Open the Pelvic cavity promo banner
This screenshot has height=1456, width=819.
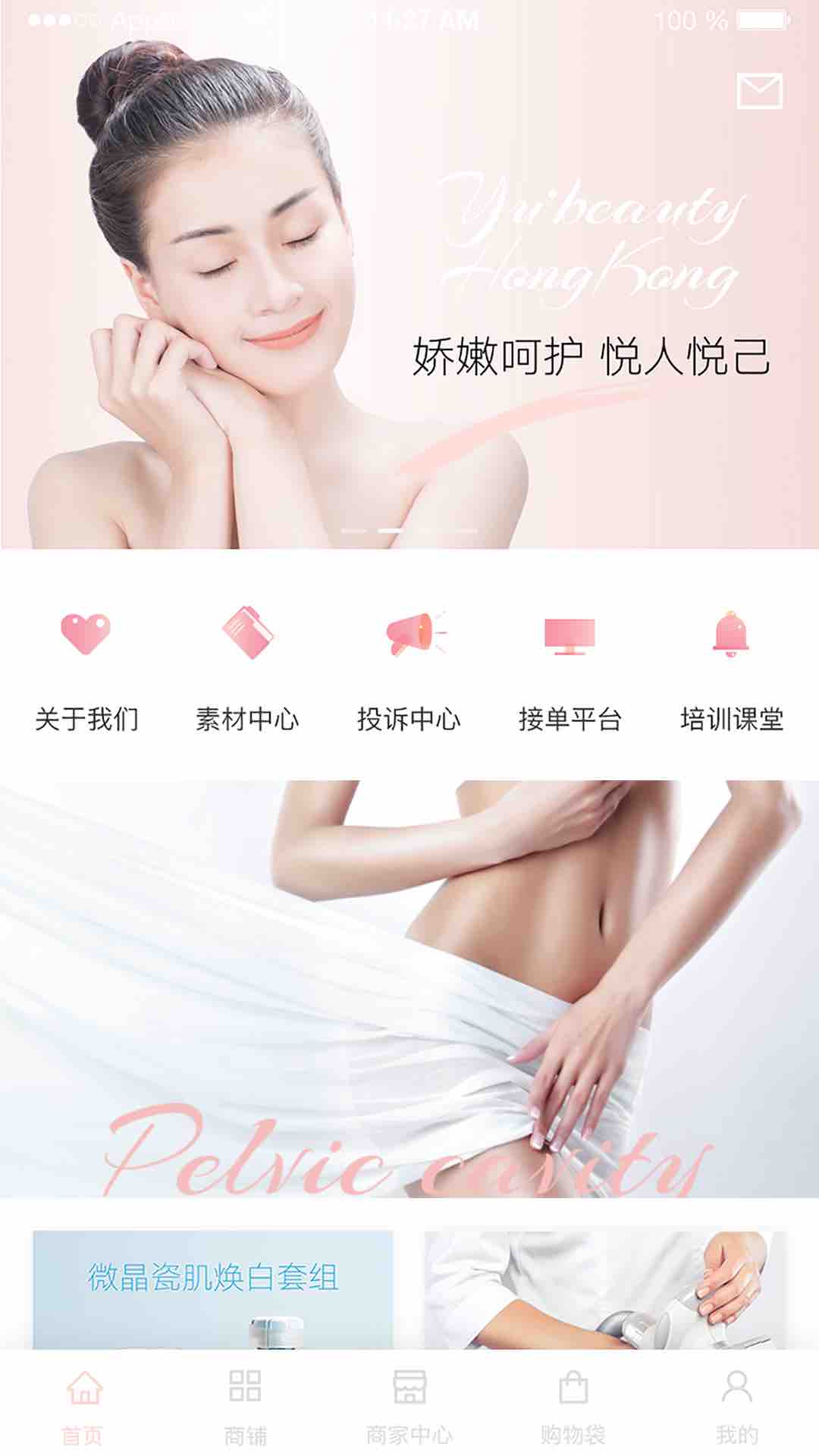[x=409, y=986]
